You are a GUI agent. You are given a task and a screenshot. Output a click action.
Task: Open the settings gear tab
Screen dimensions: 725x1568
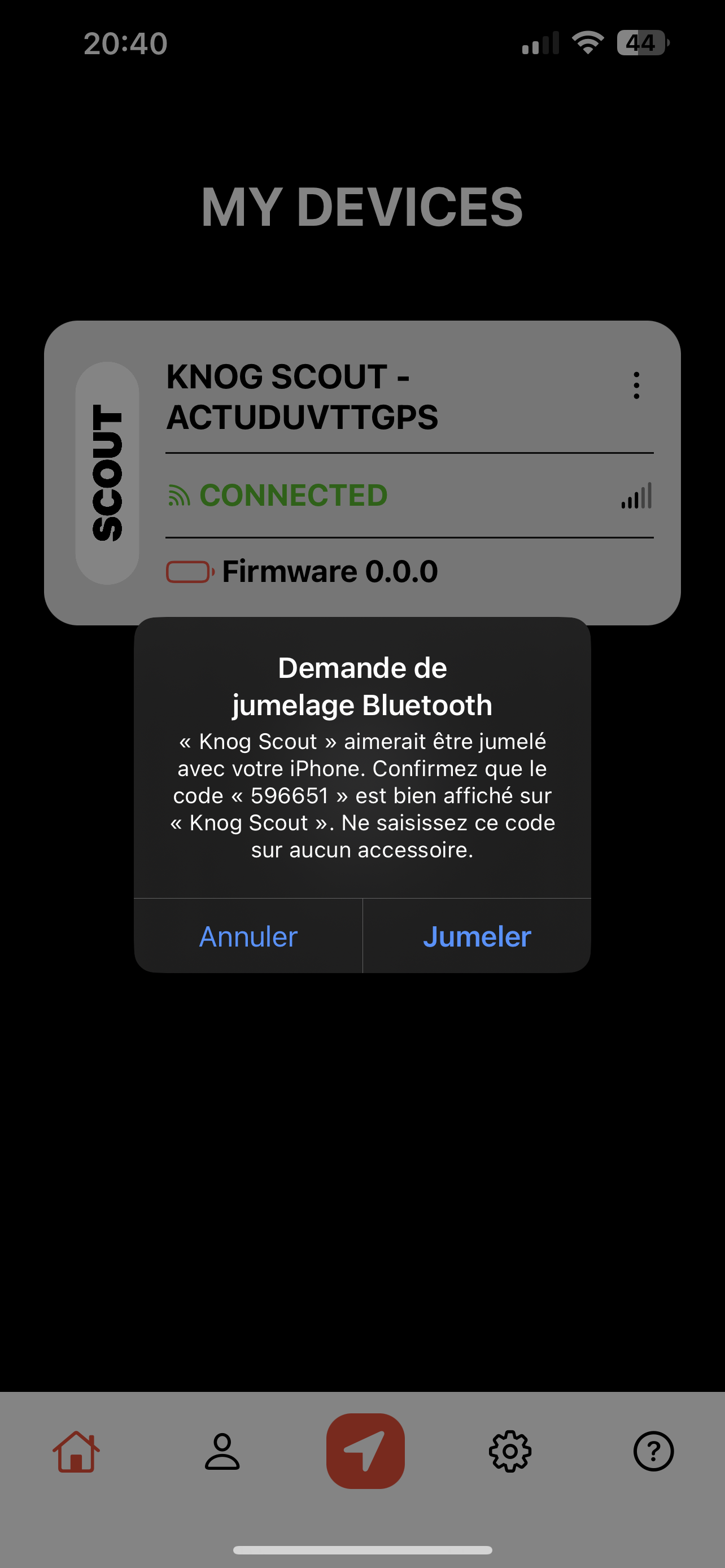510,1452
